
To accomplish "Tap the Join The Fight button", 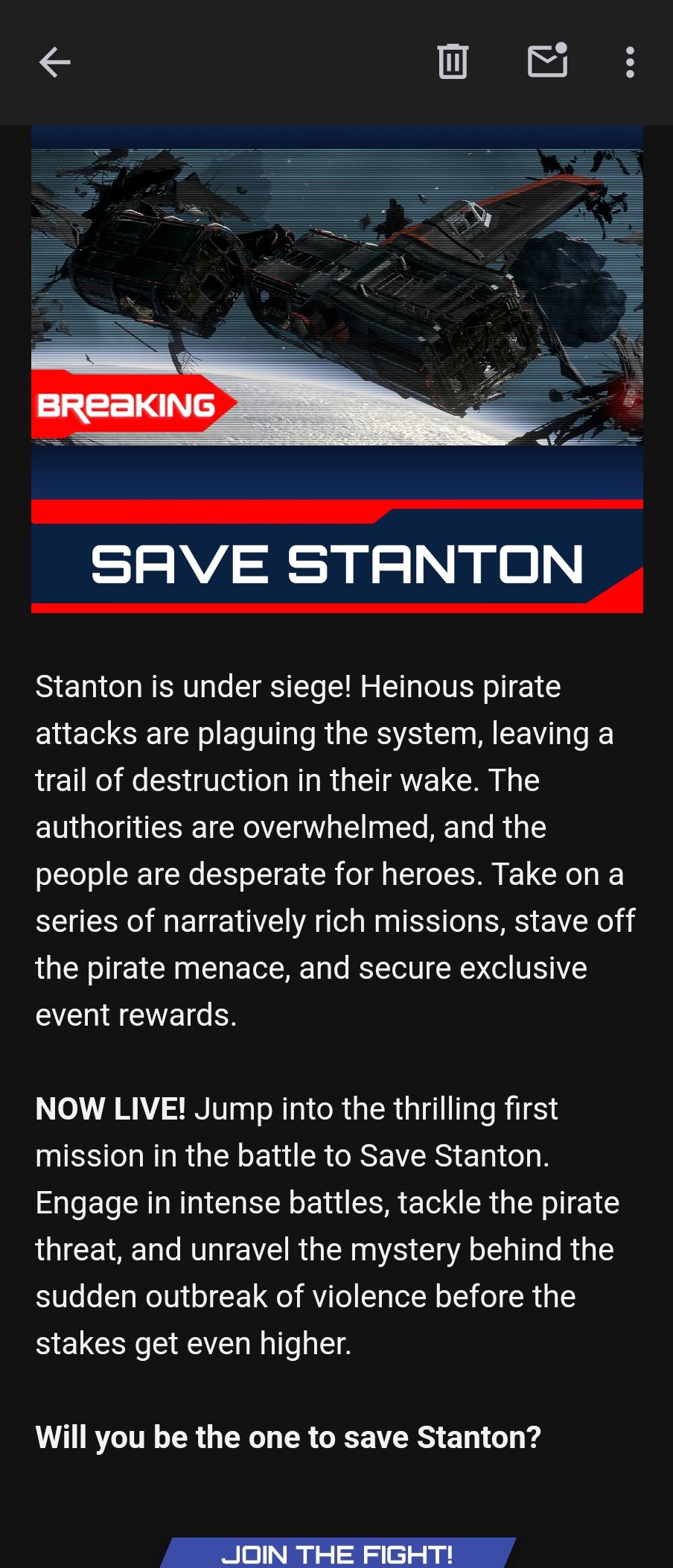I will pos(337,1553).
